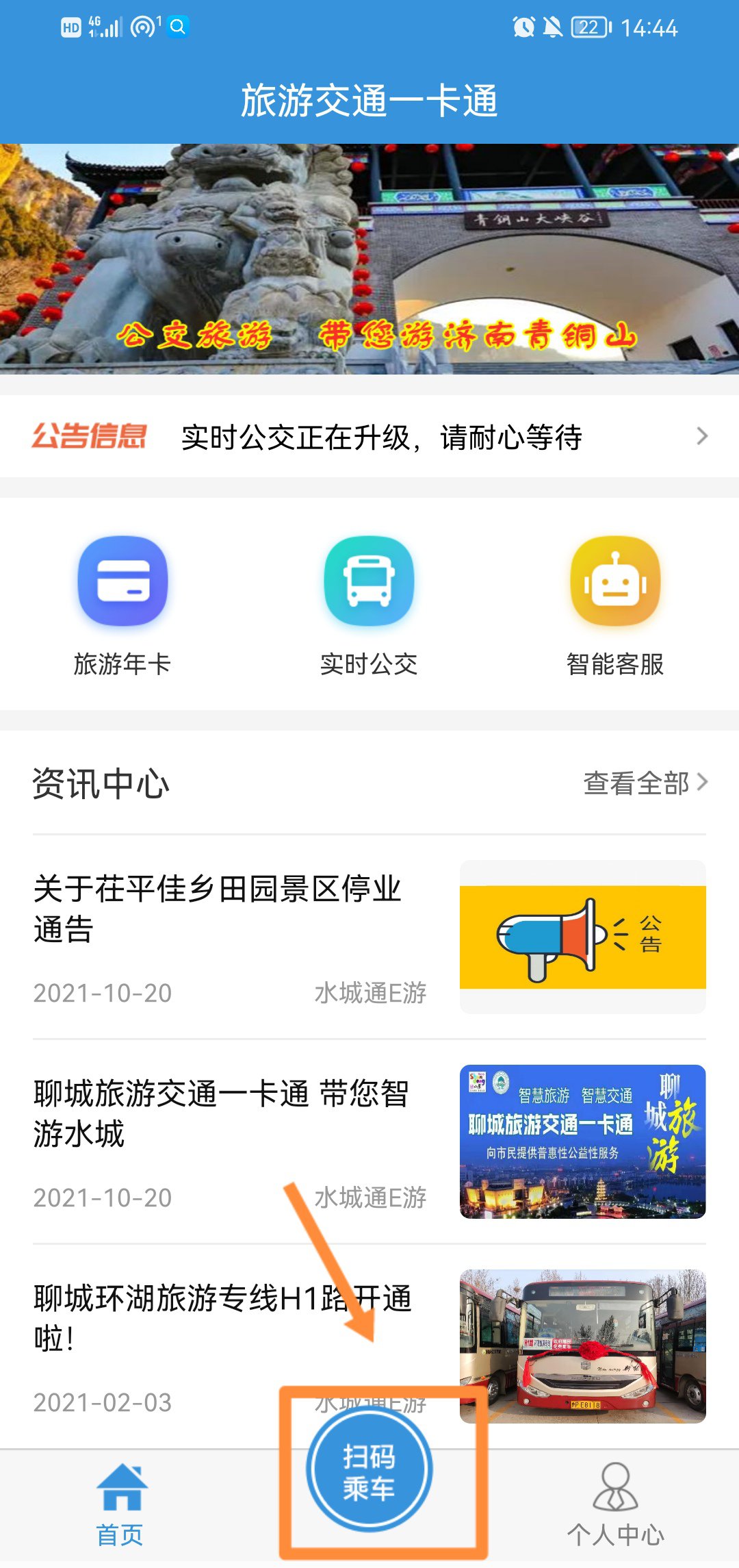Open the 公告信息 announcement row
This screenshot has height=1568, width=739.
pos(369,437)
